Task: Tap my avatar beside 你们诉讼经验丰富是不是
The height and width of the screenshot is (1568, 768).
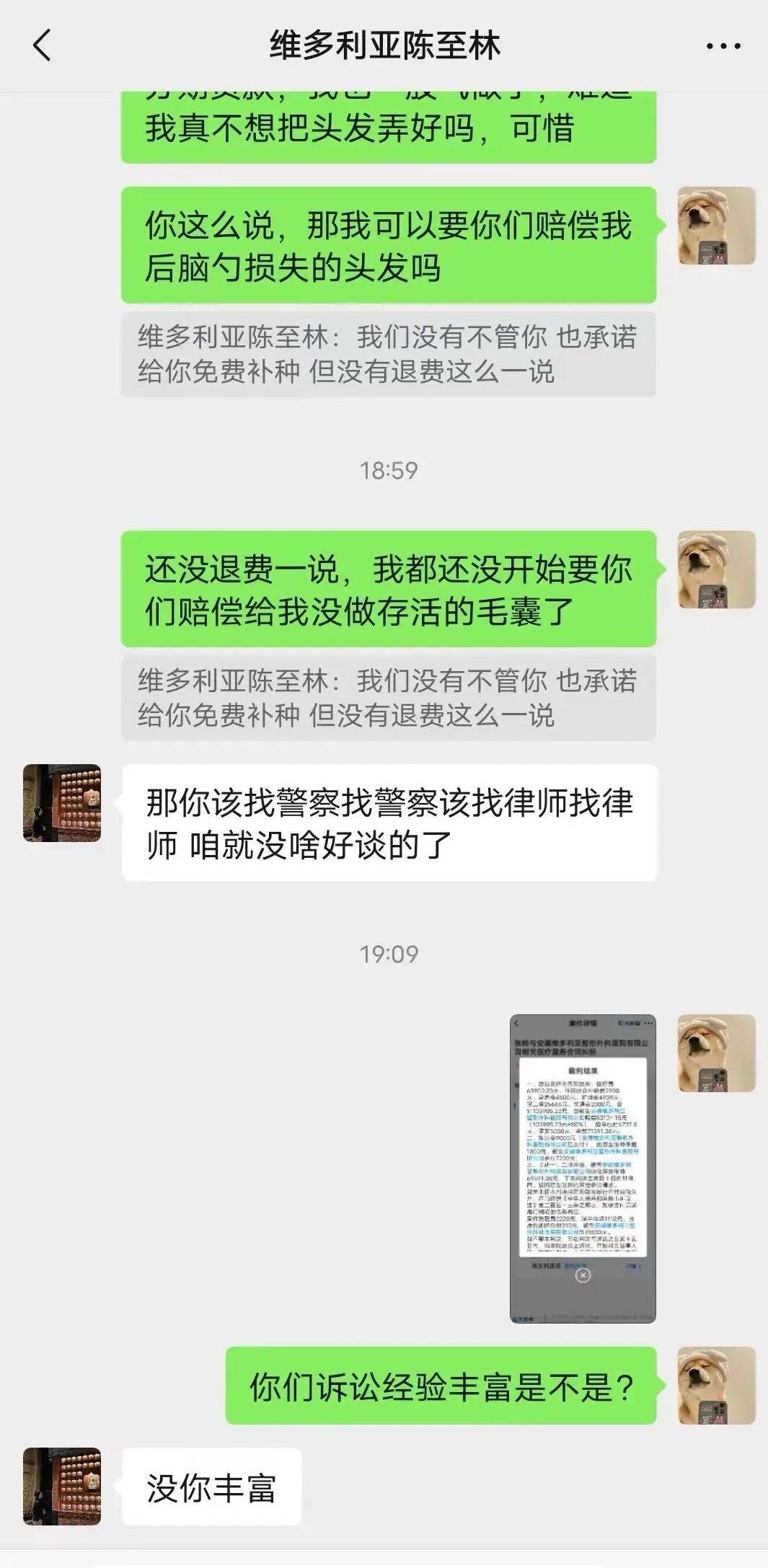Action: [x=716, y=1385]
